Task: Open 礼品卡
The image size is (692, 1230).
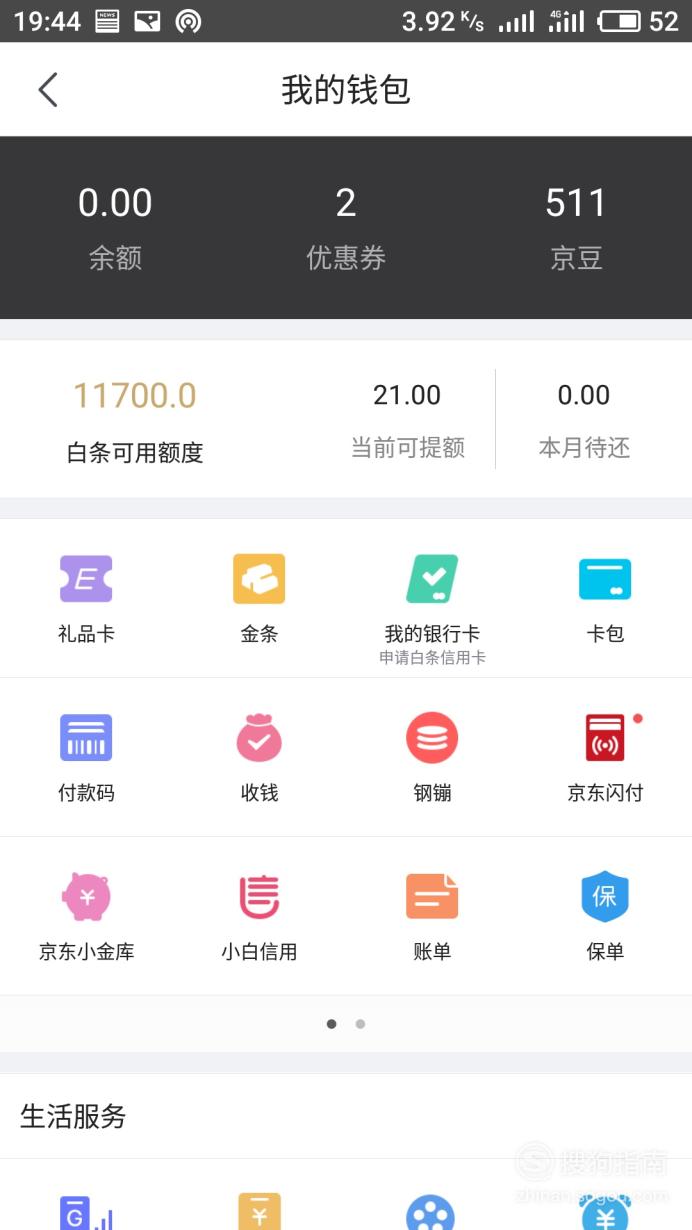Action: [86, 598]
